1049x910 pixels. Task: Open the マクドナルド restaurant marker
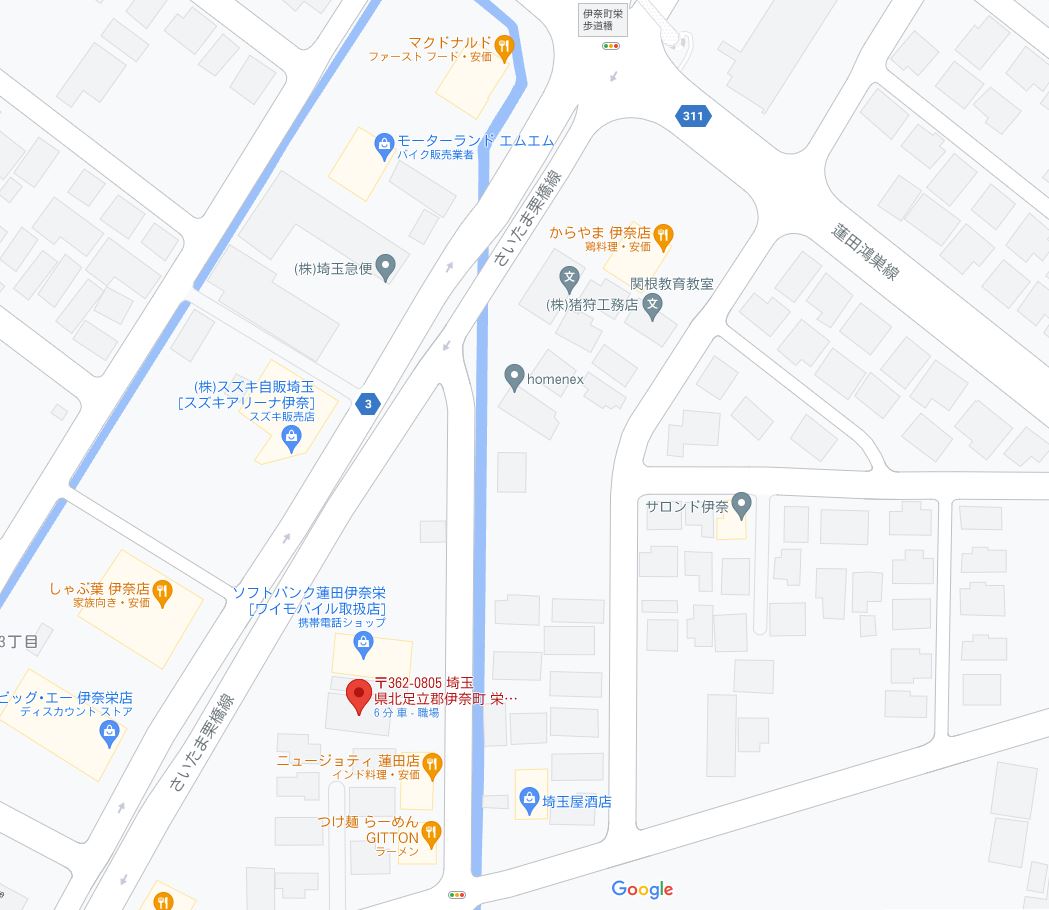[x=504, y=44]
